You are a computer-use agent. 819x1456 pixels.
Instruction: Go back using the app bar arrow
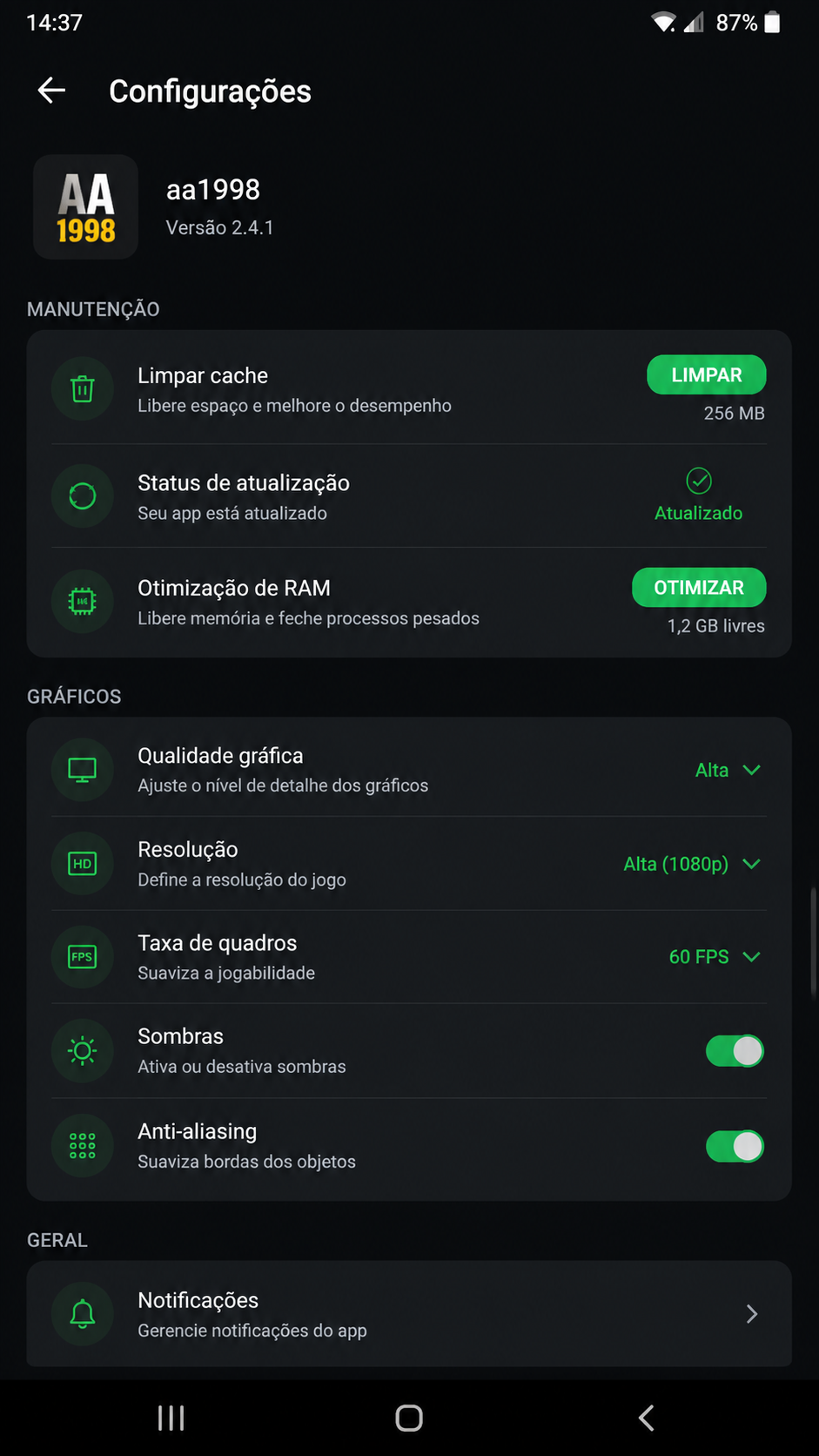tap(51, 91)
